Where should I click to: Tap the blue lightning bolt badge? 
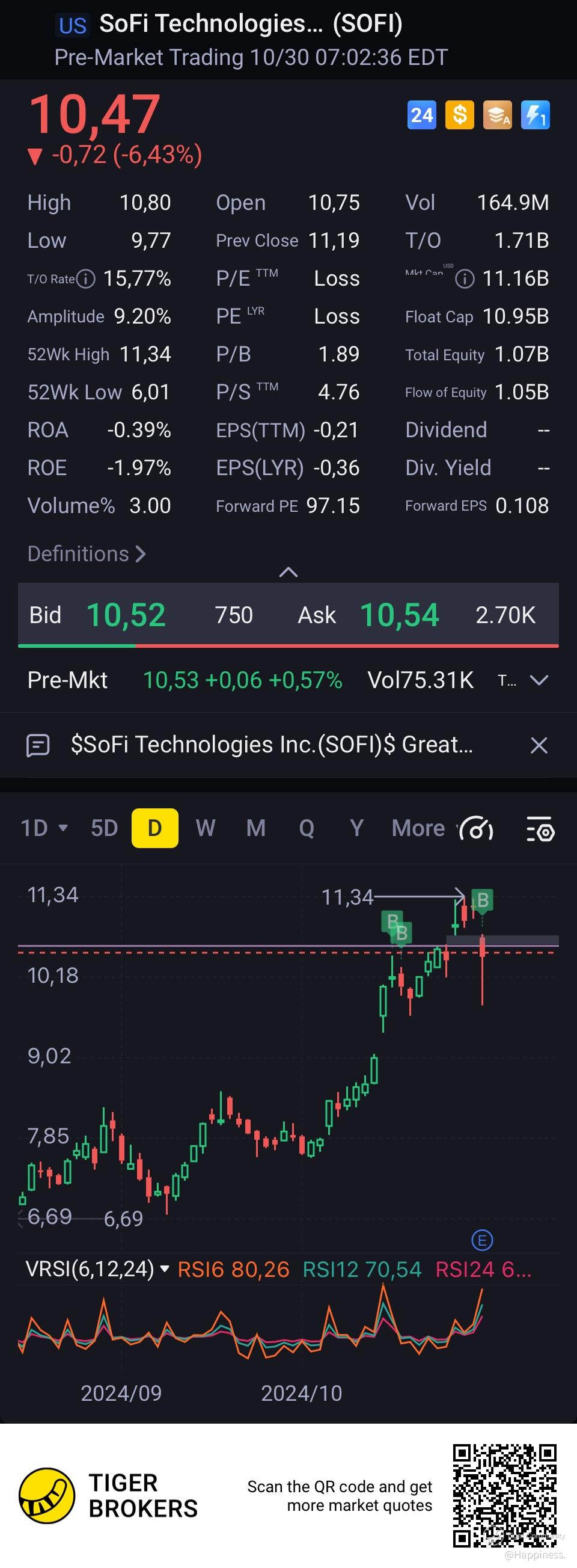[535, 115]
